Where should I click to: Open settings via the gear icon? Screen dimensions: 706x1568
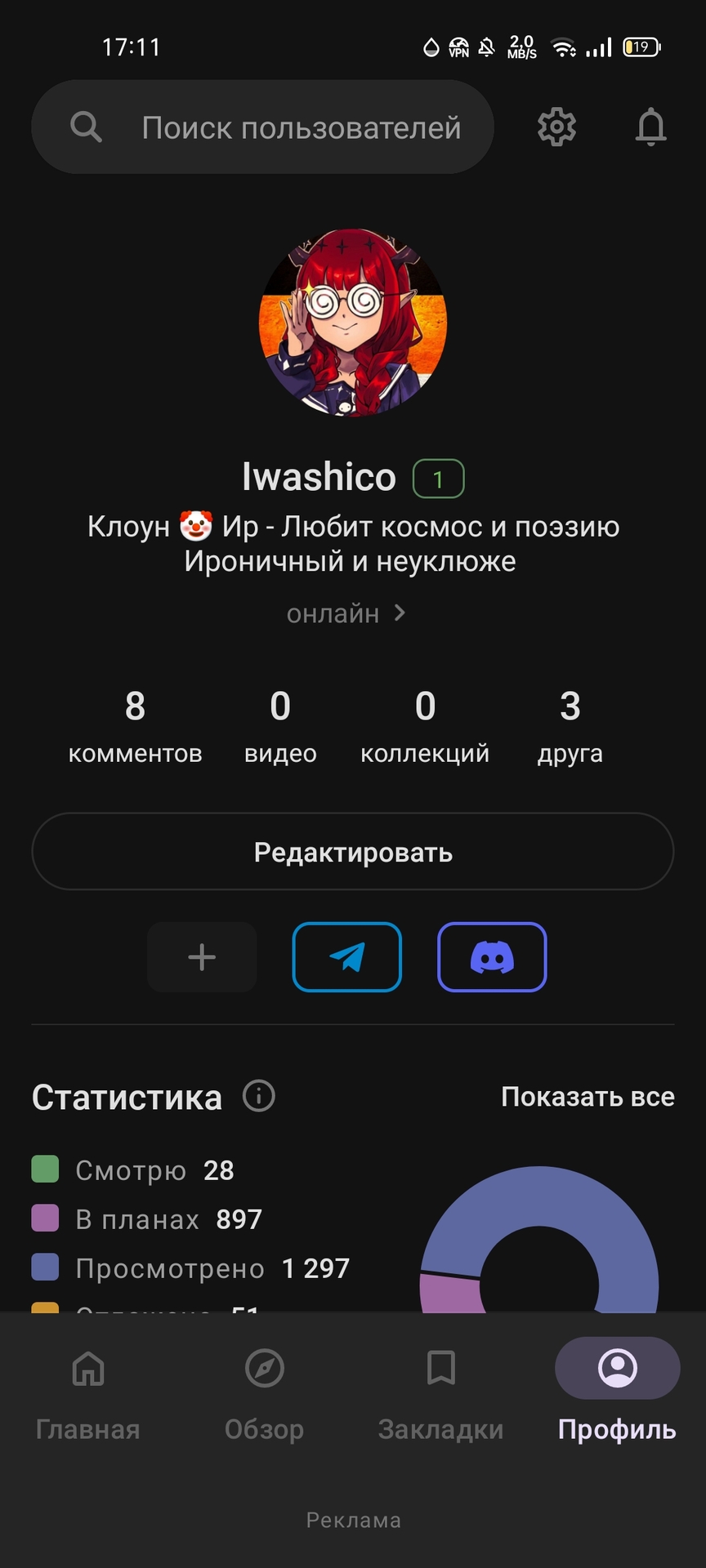[556, 127]
